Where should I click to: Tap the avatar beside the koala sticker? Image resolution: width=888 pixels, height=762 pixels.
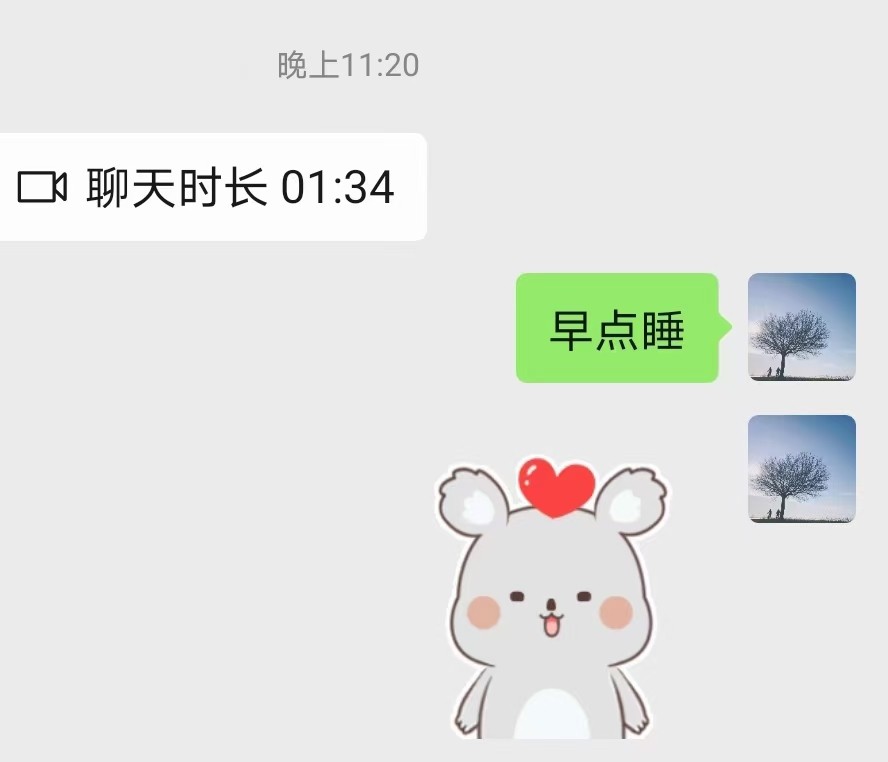801,469
